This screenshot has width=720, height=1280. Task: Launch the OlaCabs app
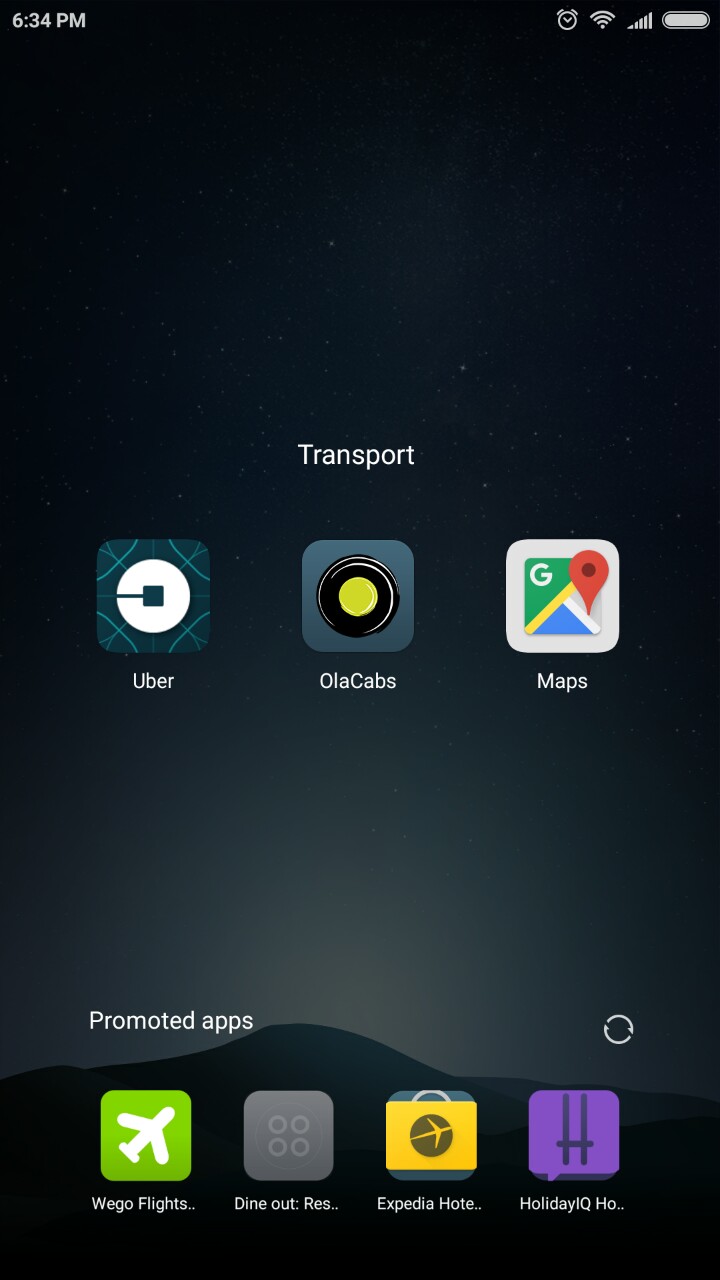(x=358, y=596)
